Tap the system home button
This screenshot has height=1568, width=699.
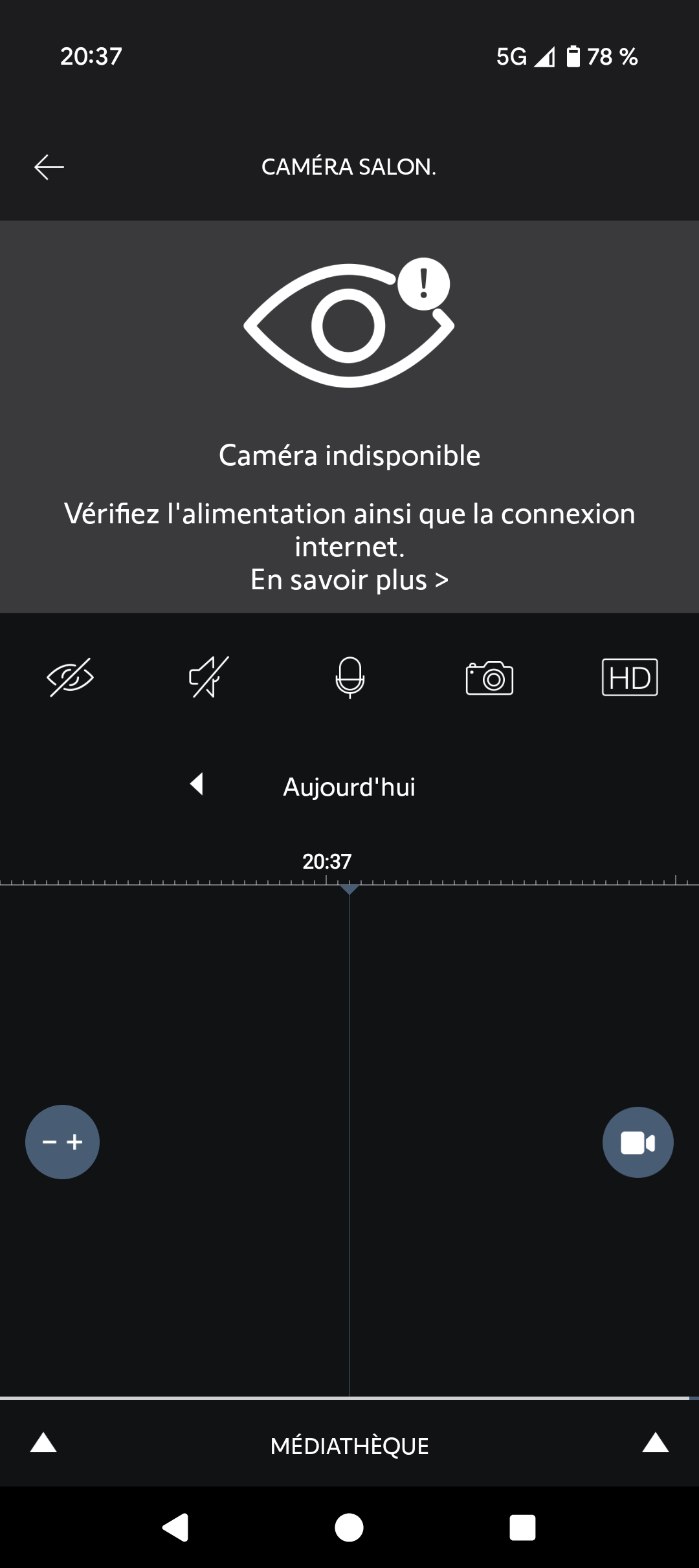[x=349, y=1528]
